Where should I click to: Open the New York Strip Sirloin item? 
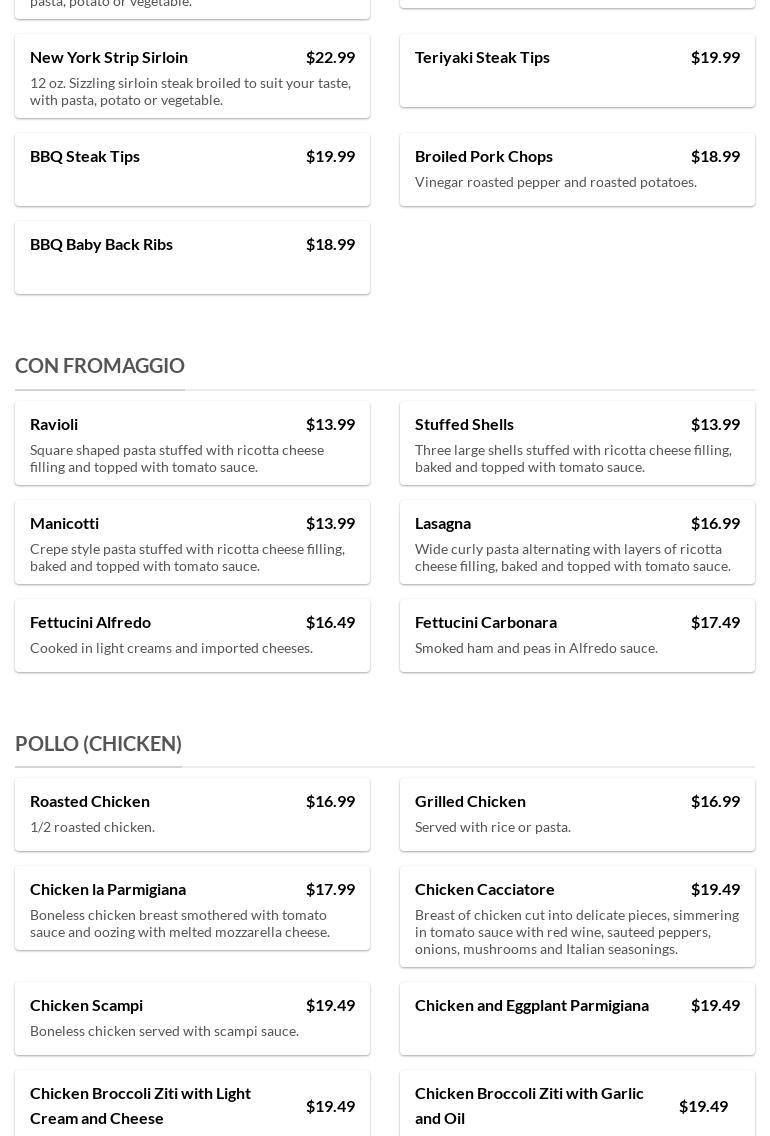(192, 76)
